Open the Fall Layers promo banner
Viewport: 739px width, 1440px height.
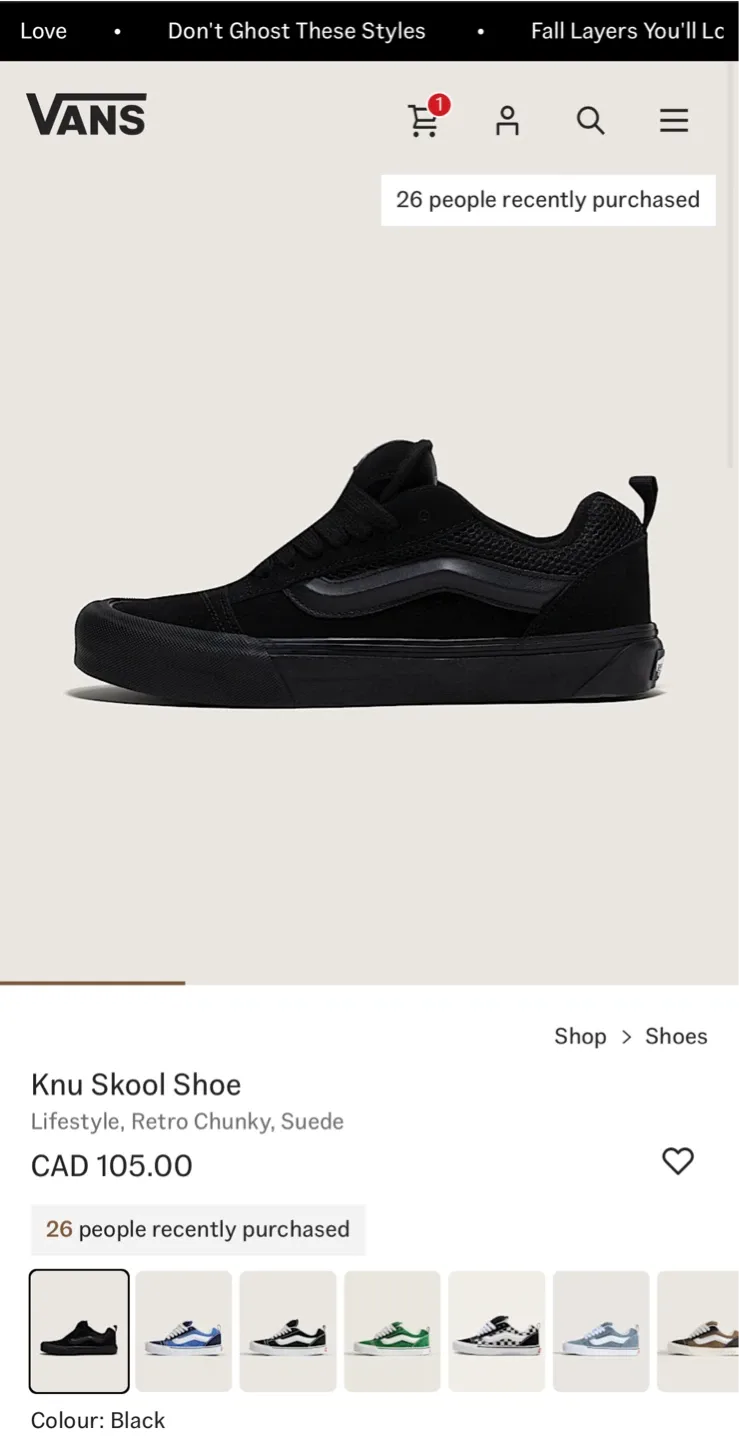[627, 30]
